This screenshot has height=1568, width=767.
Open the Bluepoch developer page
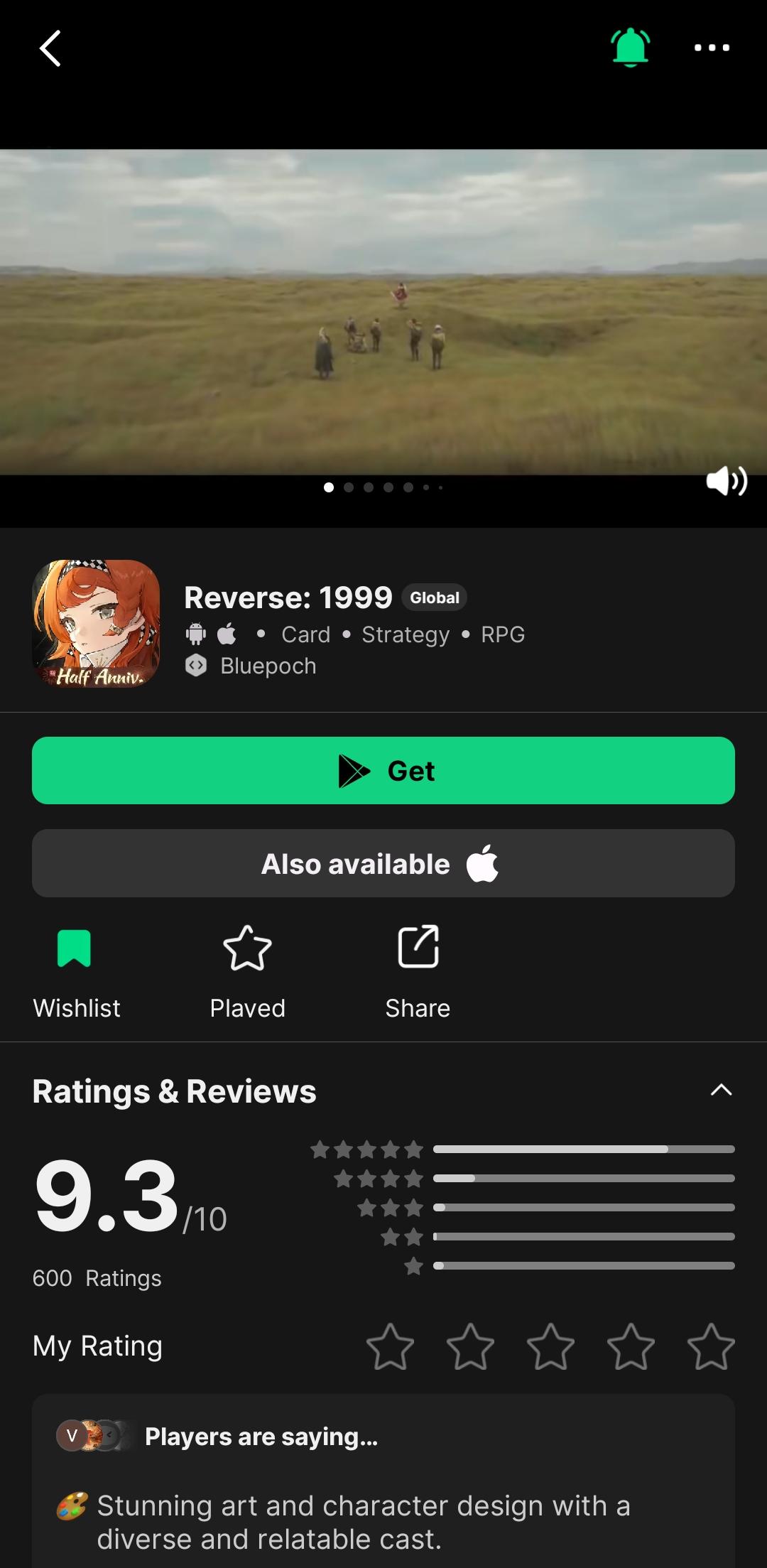(267, 666)
